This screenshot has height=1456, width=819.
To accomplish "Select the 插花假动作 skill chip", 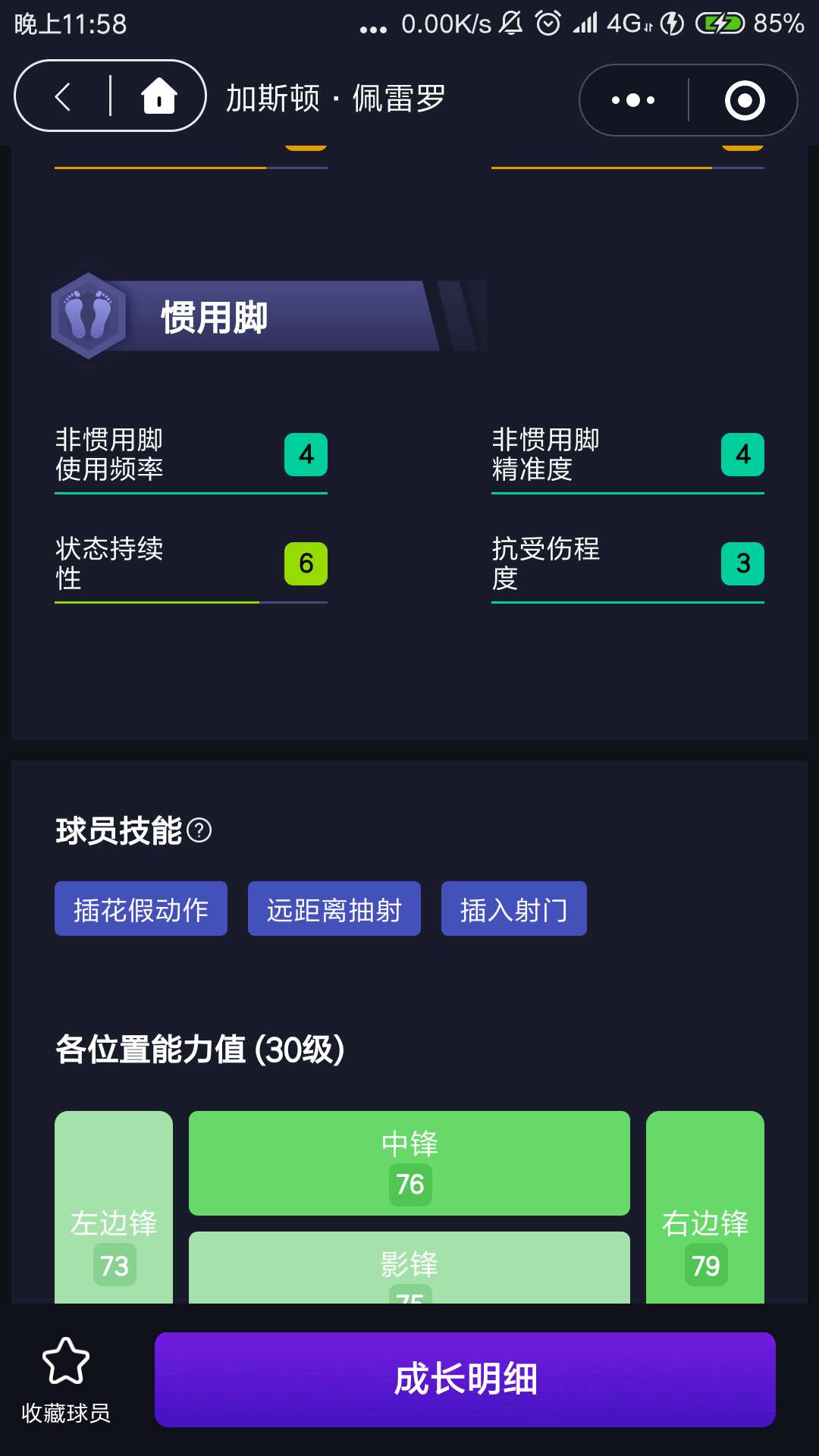I will coord(141,908).
